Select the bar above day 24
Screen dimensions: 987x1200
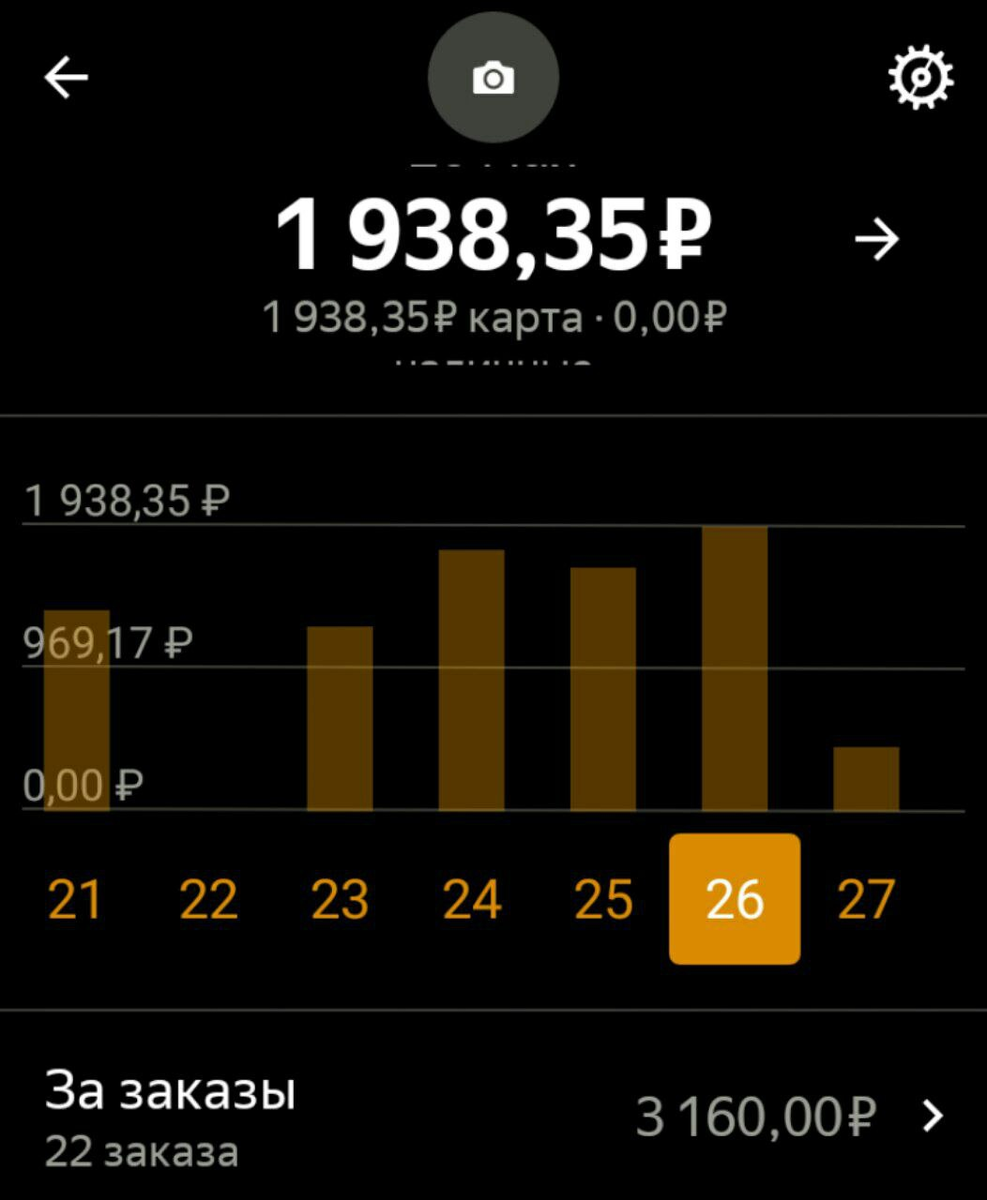[472, 680]
